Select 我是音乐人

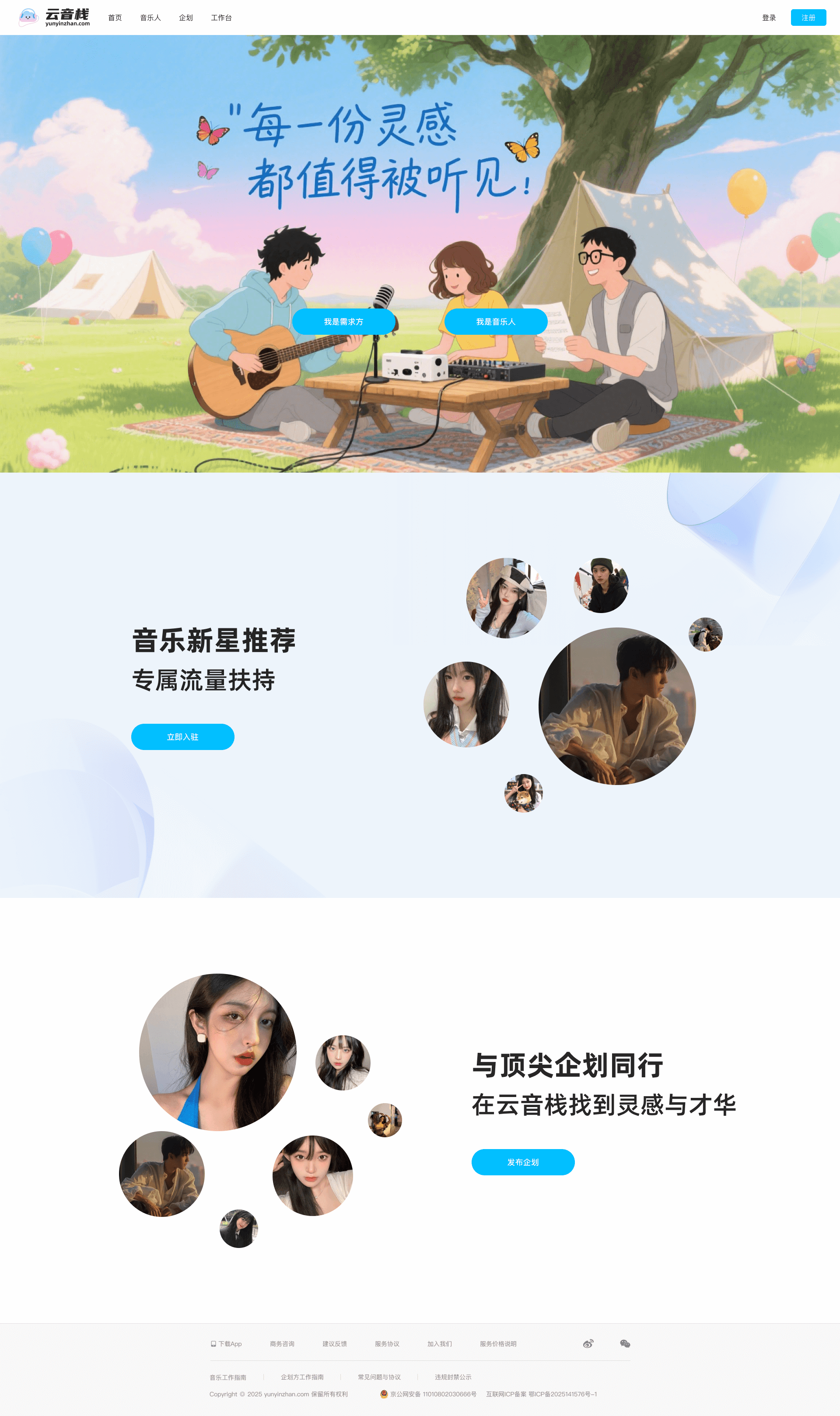click(495, 322)
